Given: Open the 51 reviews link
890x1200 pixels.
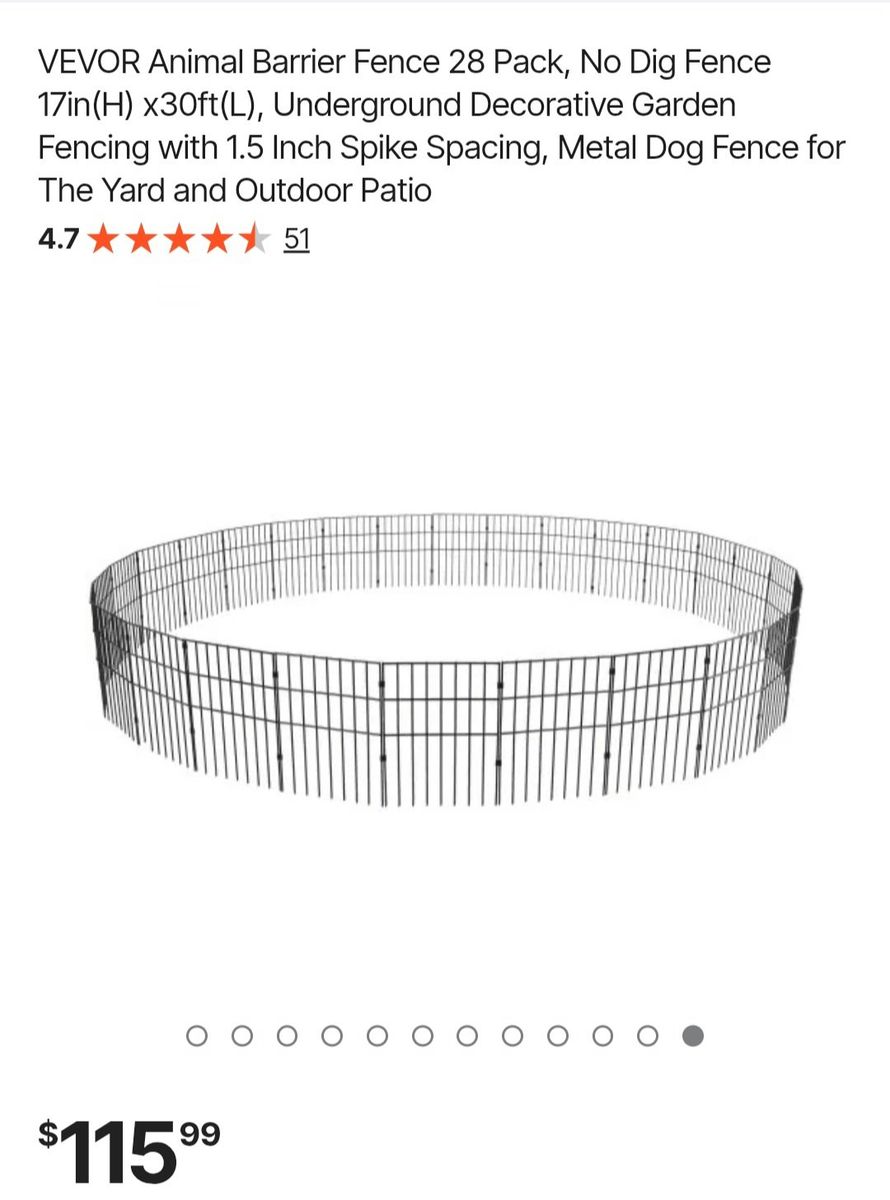Looking at the screenshot, I should coord(297,240).
